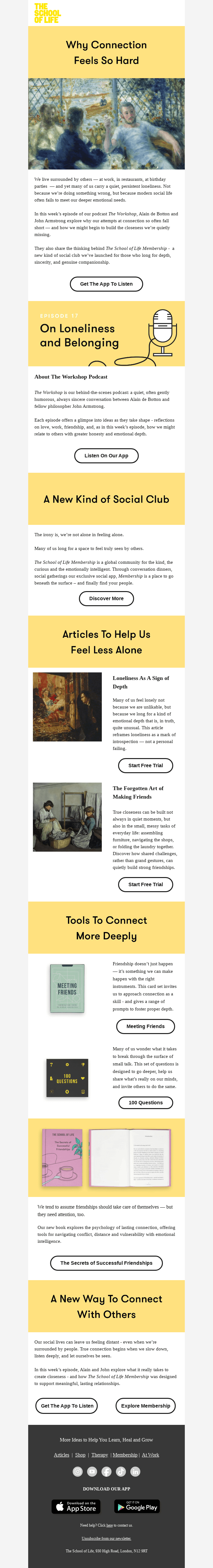This screenshot has width=213, height=1568.
Task: Open the Meeting Friends card set
Action: click(x=145, y=1026)
